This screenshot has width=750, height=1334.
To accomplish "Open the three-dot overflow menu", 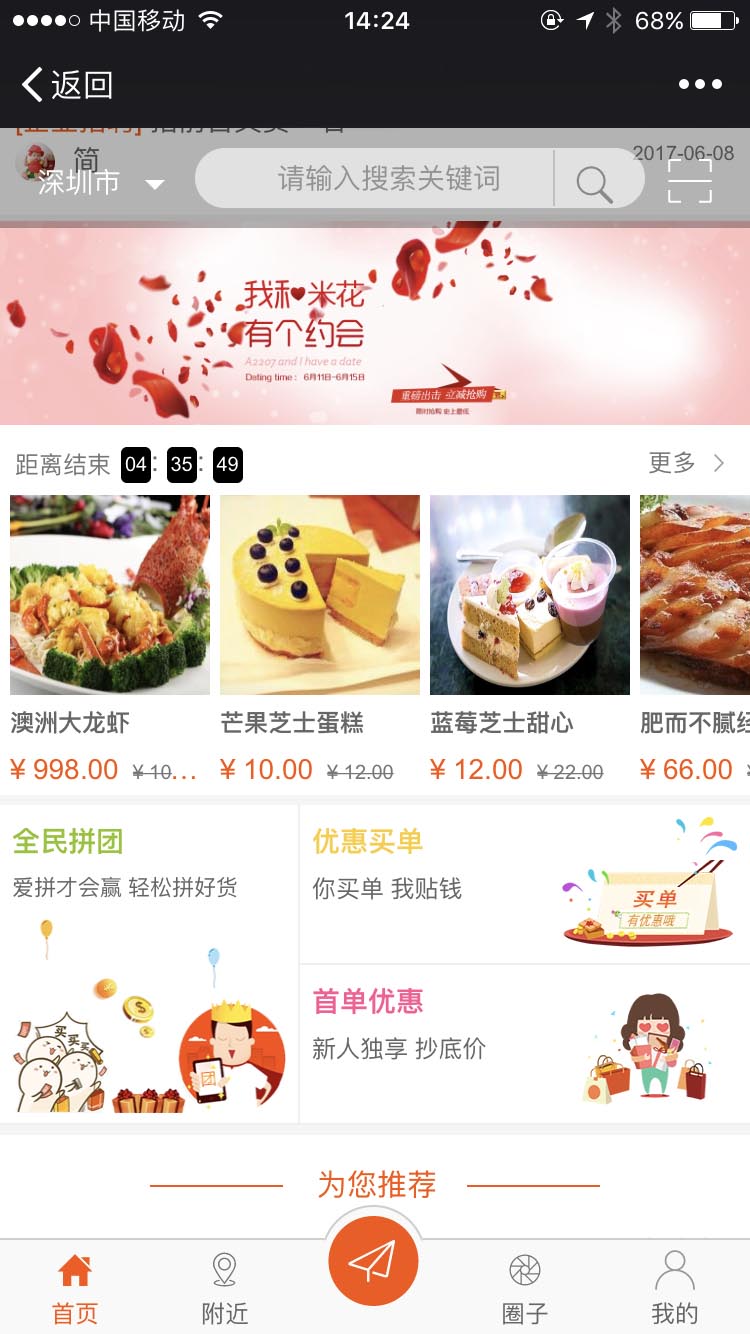I will [x=700, y=85].
